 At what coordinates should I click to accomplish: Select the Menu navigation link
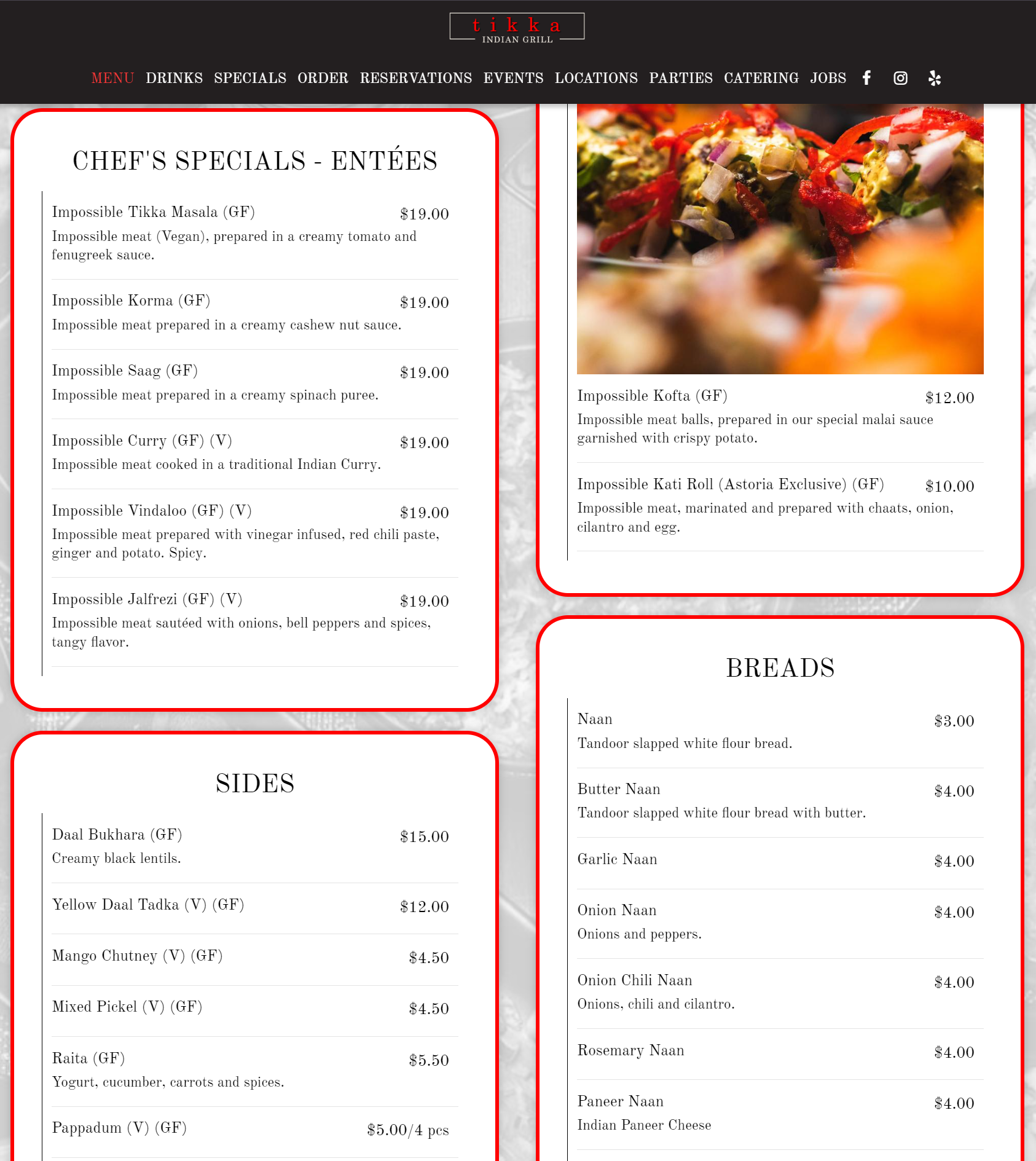tap(112, 78)
